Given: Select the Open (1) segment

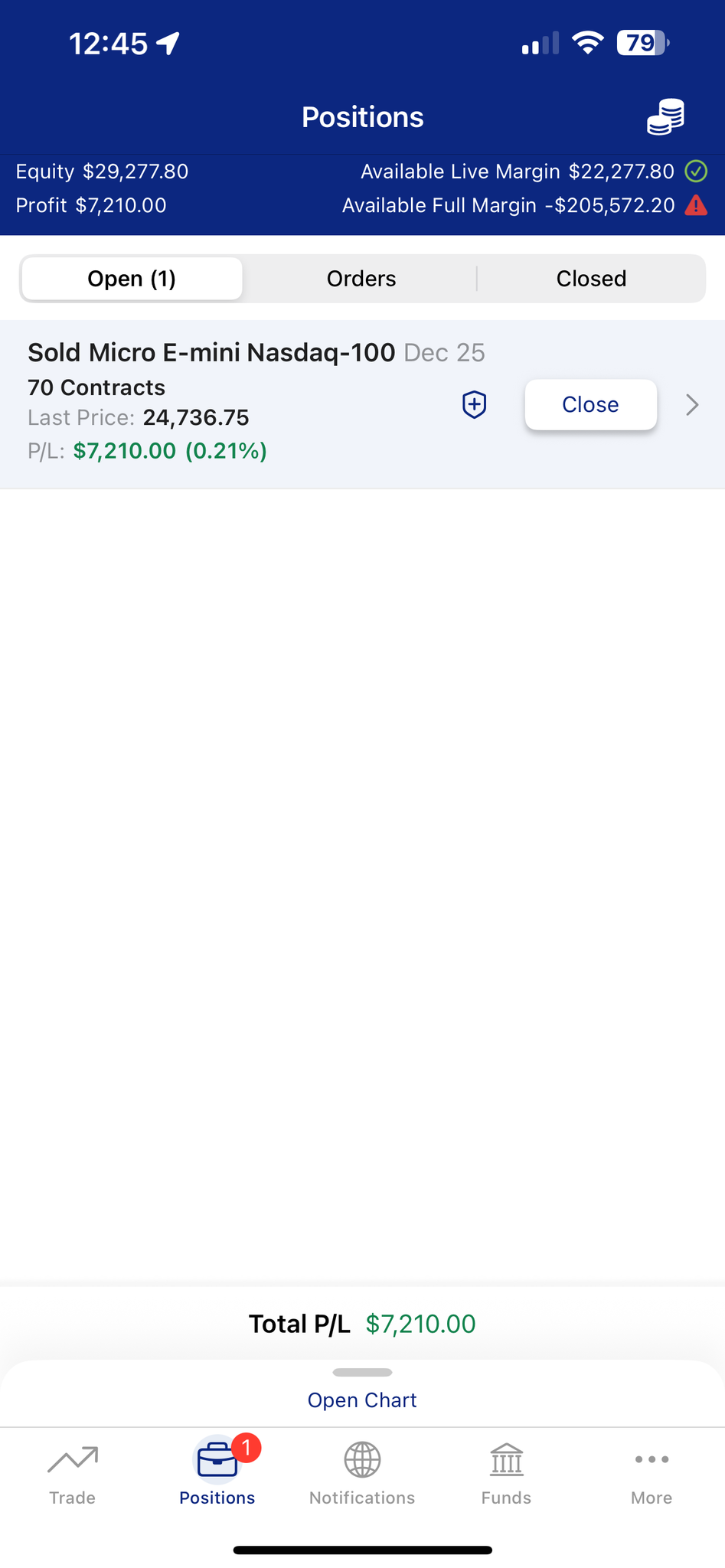Looking at the screenshot, I should coord(132,279).
